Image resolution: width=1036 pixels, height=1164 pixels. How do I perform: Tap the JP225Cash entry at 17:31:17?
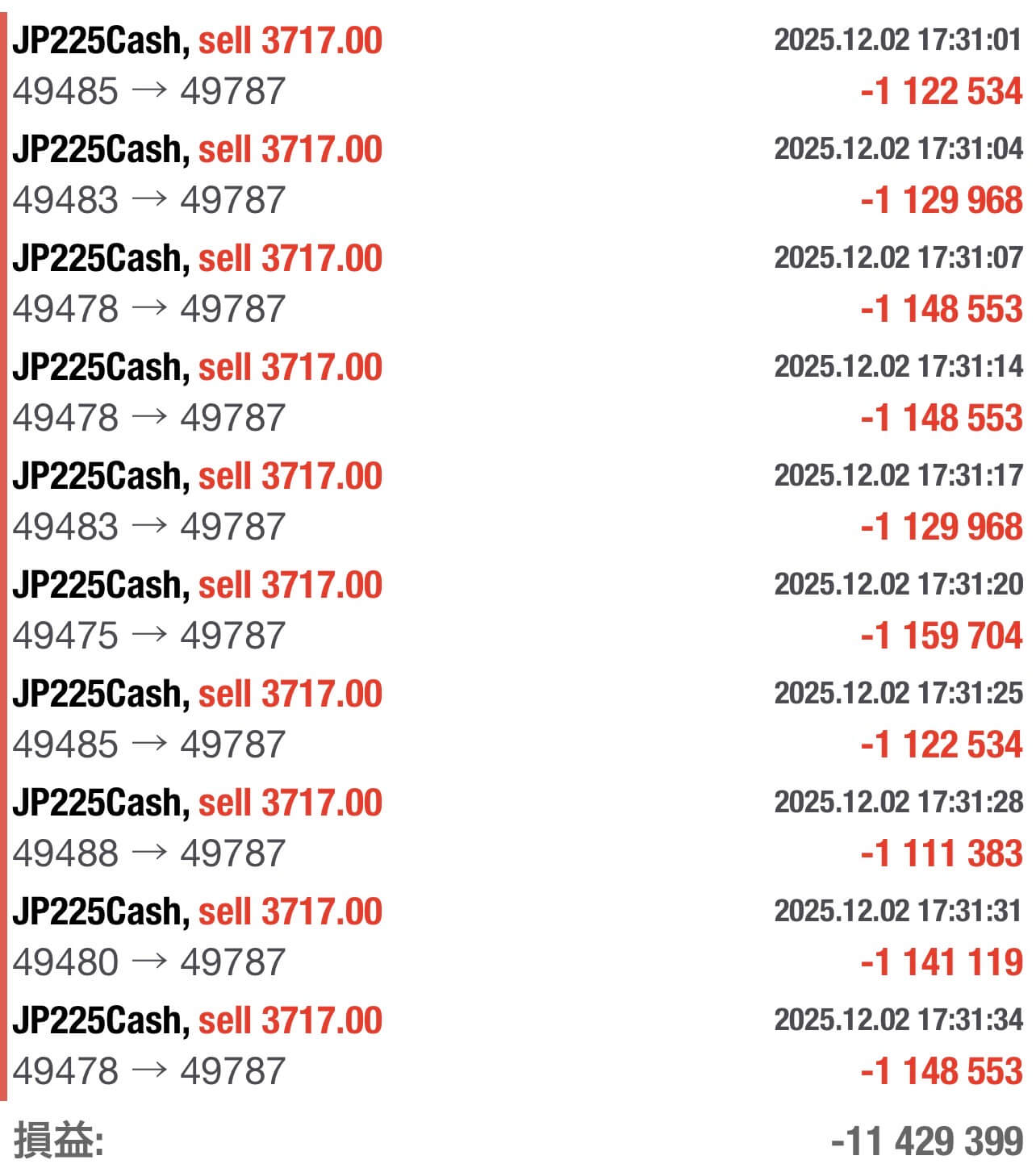click(516, 501)
